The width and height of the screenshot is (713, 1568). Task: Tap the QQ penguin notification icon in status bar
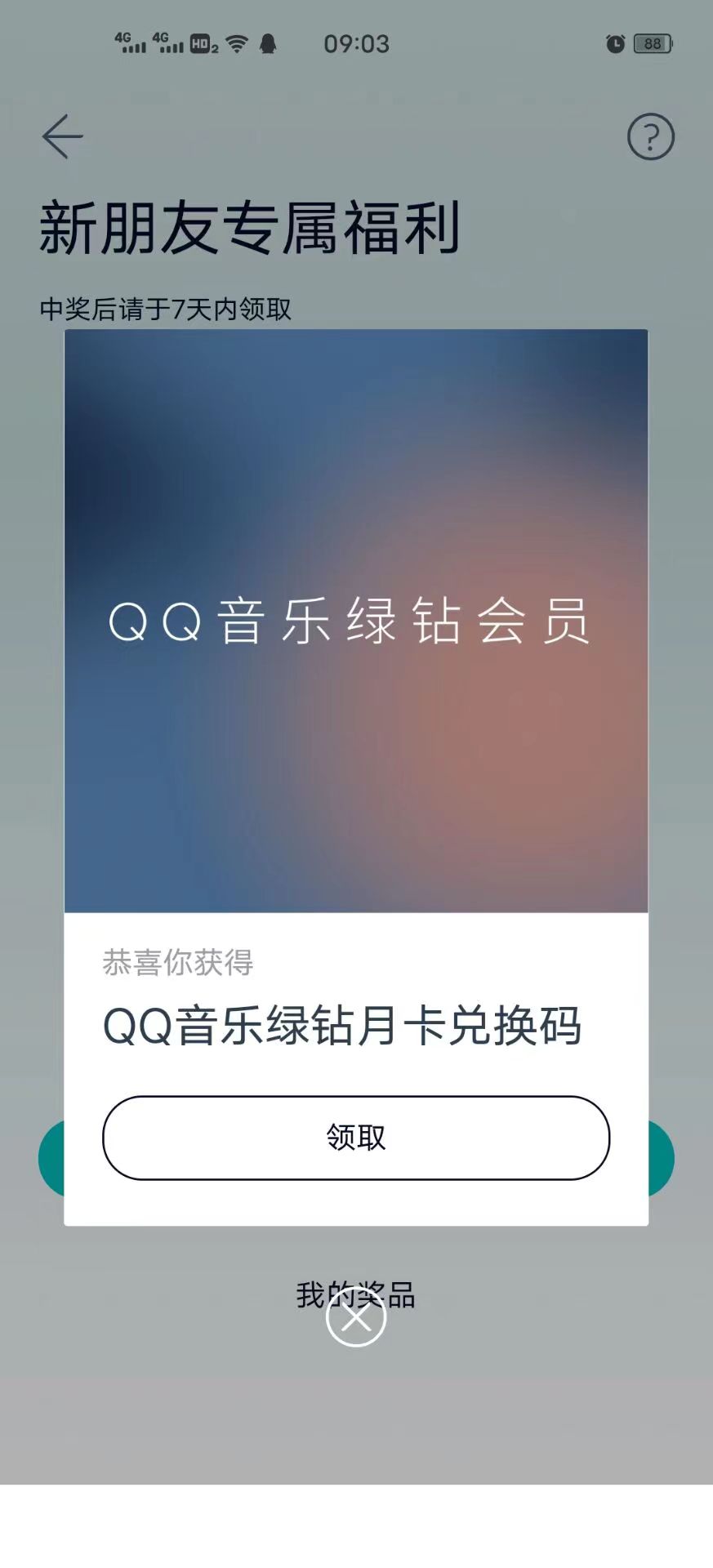(x=266, y=43)
